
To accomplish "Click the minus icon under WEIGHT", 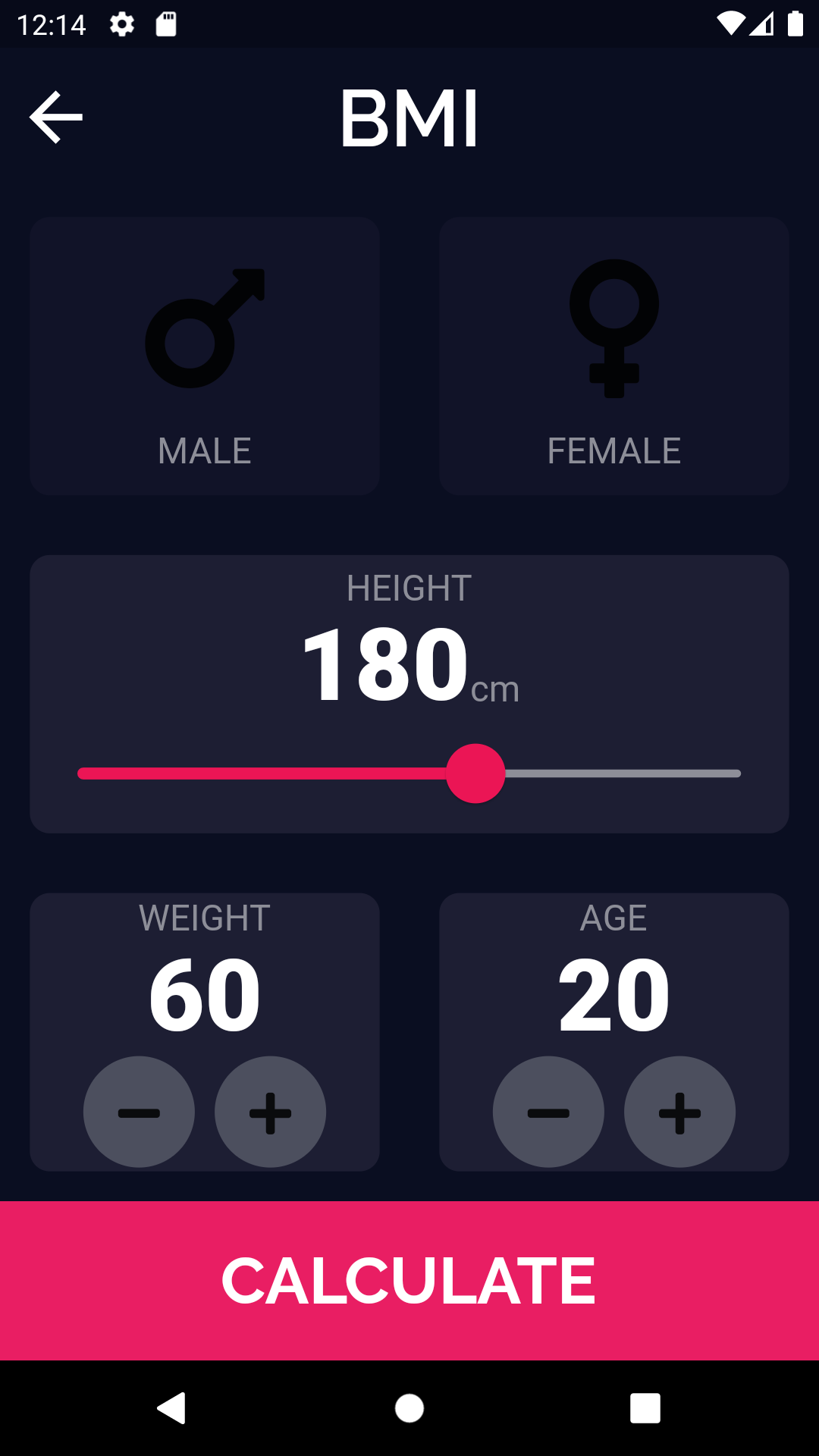I will coord(139,1112).
